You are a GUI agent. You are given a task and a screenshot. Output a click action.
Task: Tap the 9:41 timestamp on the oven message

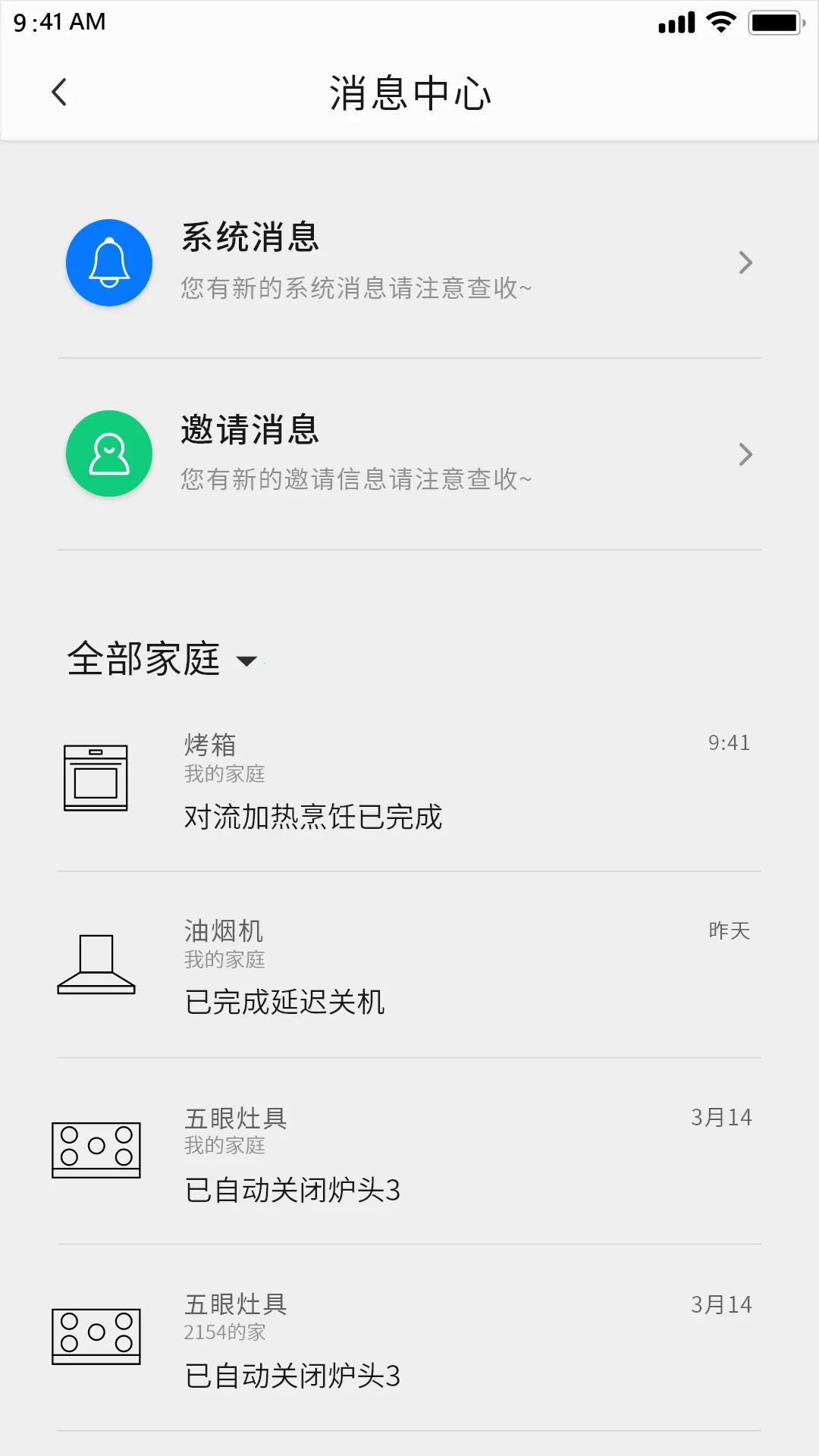(x=729, y=742)
